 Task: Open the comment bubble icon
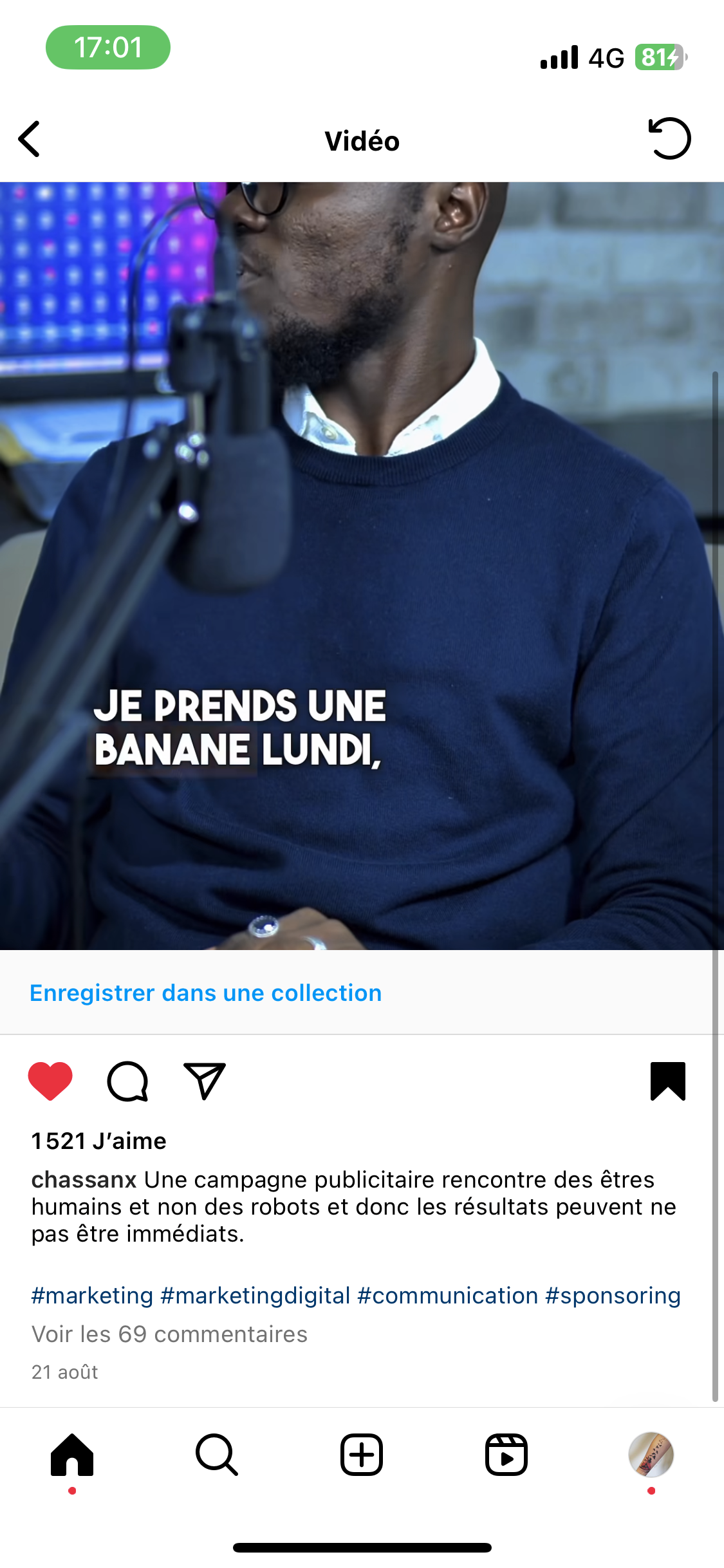(127, 1081)
